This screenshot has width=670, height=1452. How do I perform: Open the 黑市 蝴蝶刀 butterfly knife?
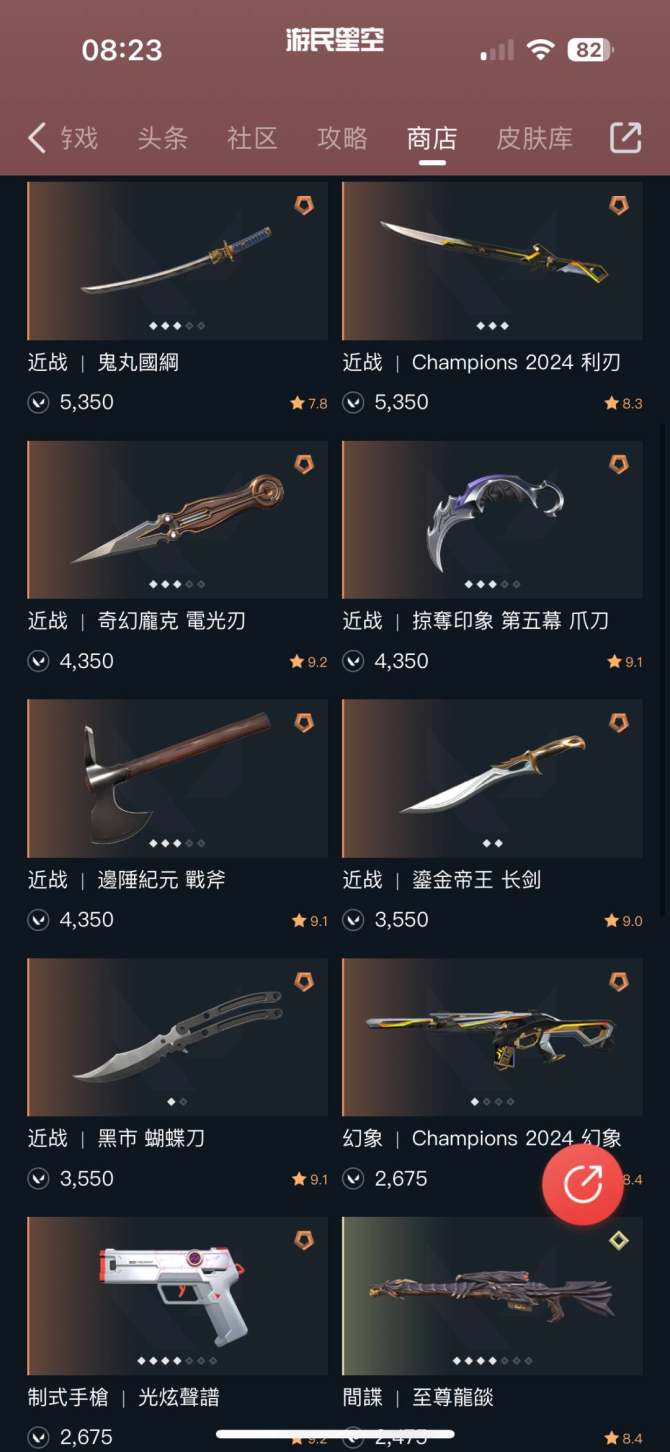coord(177,1037)
